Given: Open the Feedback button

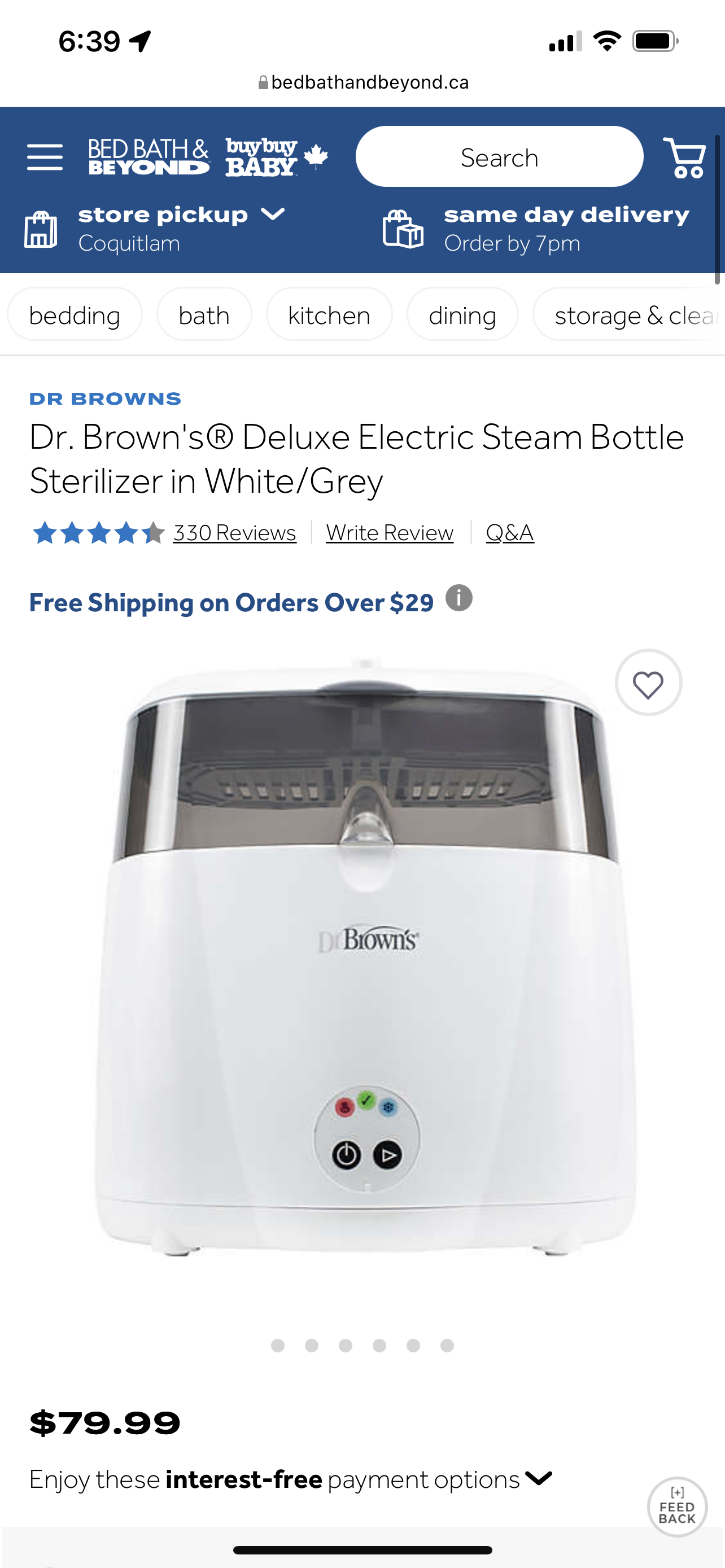Looking at the screenshot, I should [677, 1506].
